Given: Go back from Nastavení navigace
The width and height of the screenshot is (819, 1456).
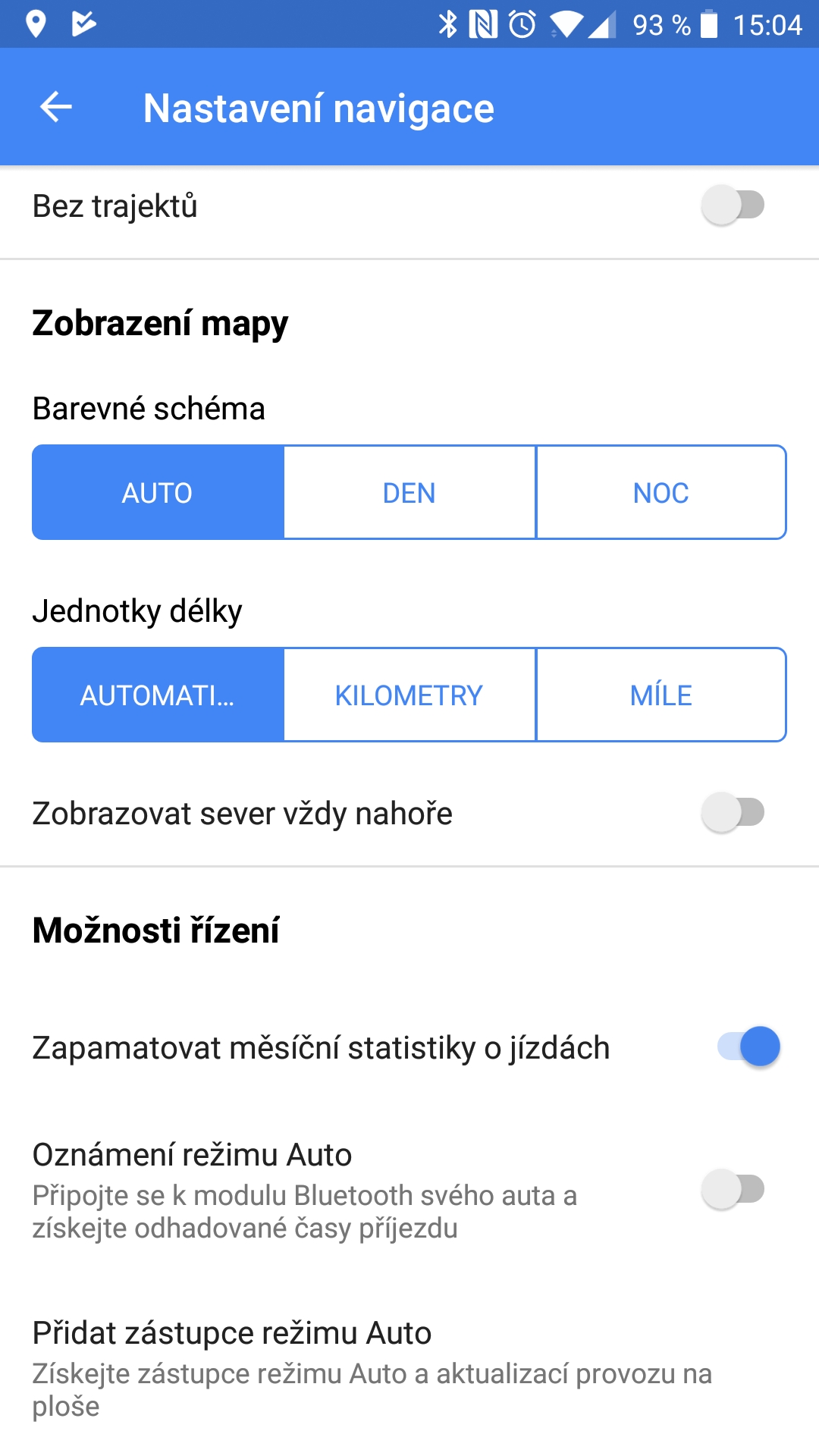Looking at the screenshot, I should (x=56, y=108).
